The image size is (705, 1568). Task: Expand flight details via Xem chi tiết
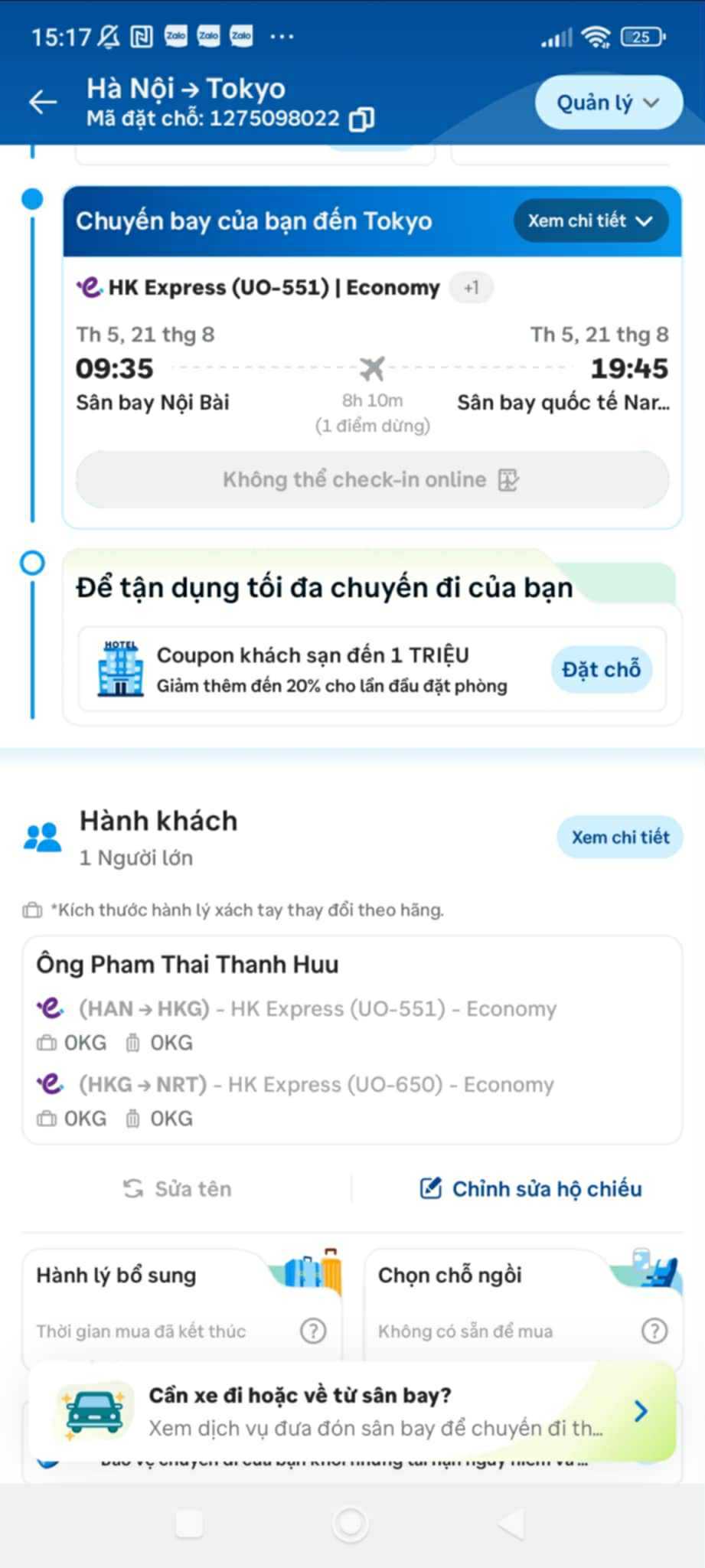[590, 221]
